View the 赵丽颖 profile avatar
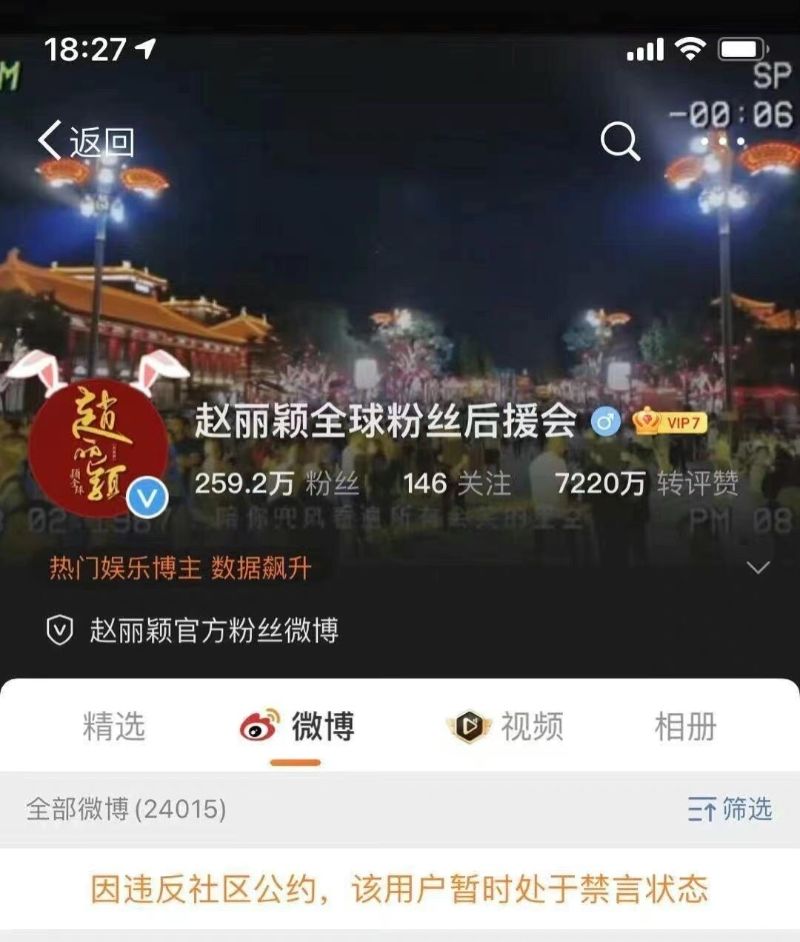 98,447
